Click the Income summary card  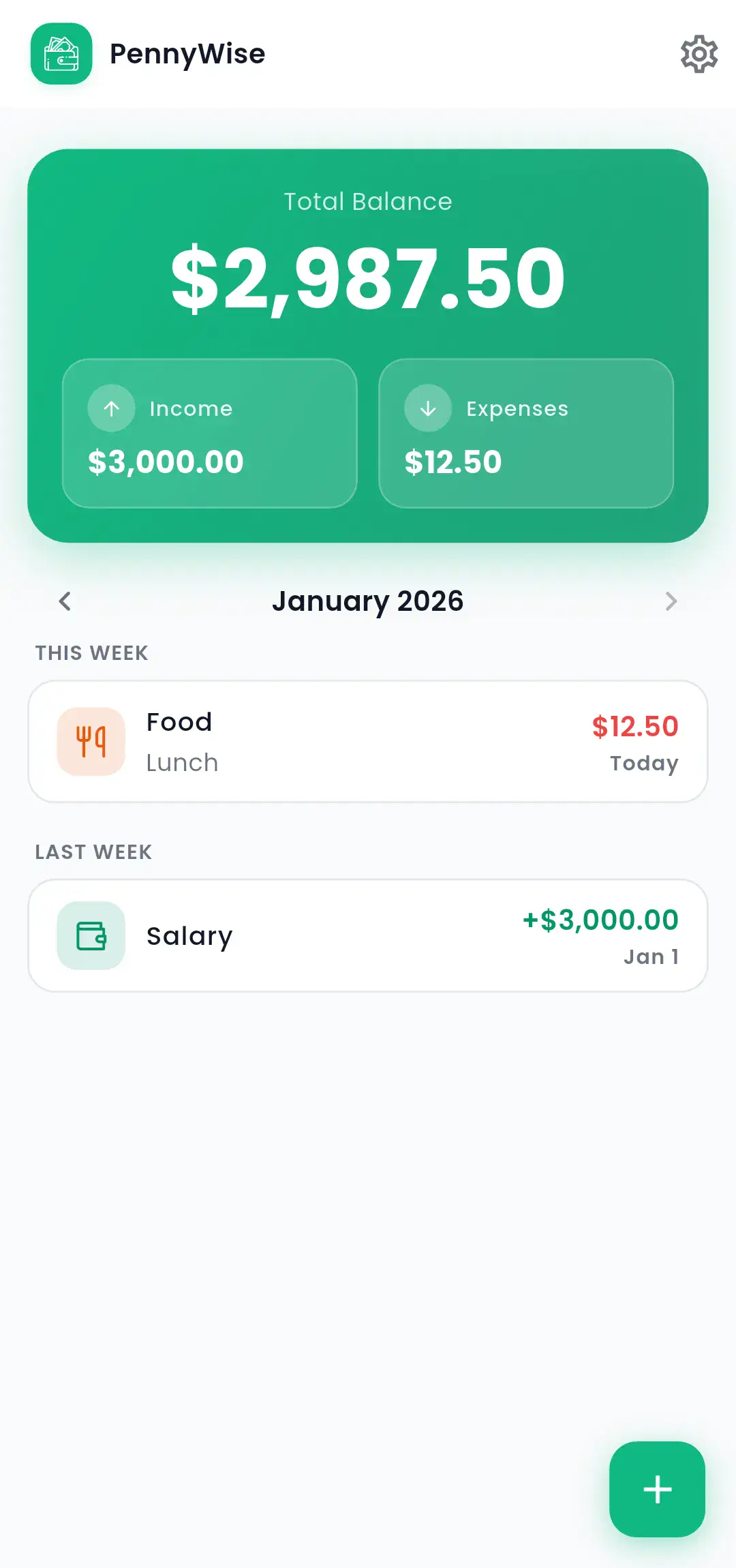pyautogui.click(x=209, y=433)
